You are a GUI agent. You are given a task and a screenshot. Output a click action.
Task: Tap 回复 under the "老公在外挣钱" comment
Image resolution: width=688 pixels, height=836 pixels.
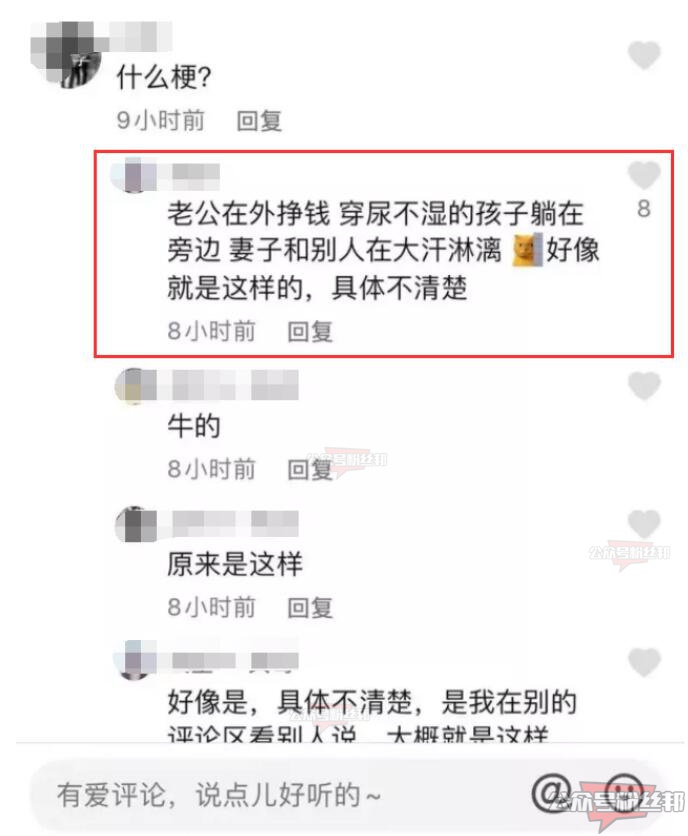[x=310, y=331]
